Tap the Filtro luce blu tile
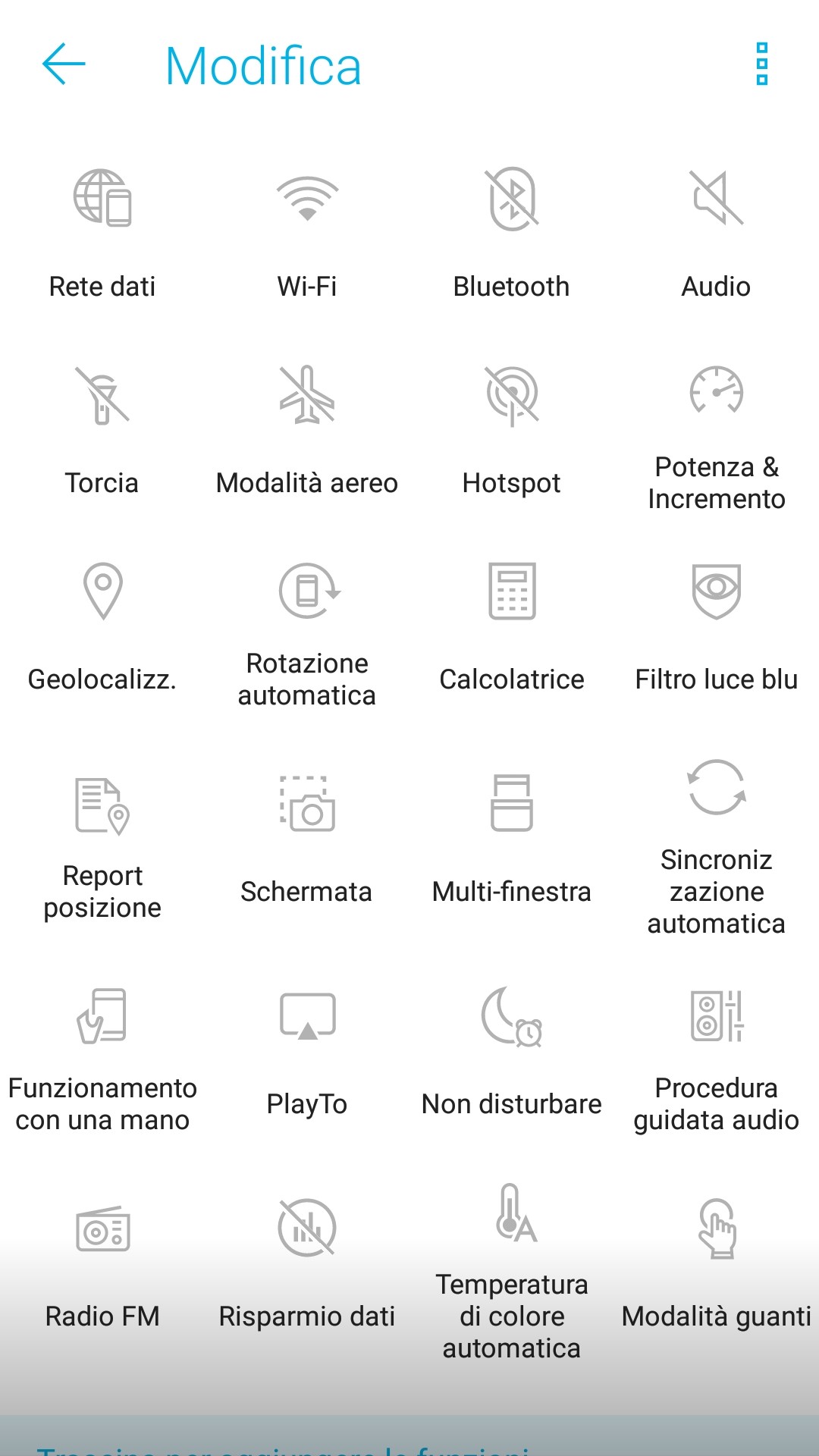819x1456 pixels. click(x=717, y=591)
